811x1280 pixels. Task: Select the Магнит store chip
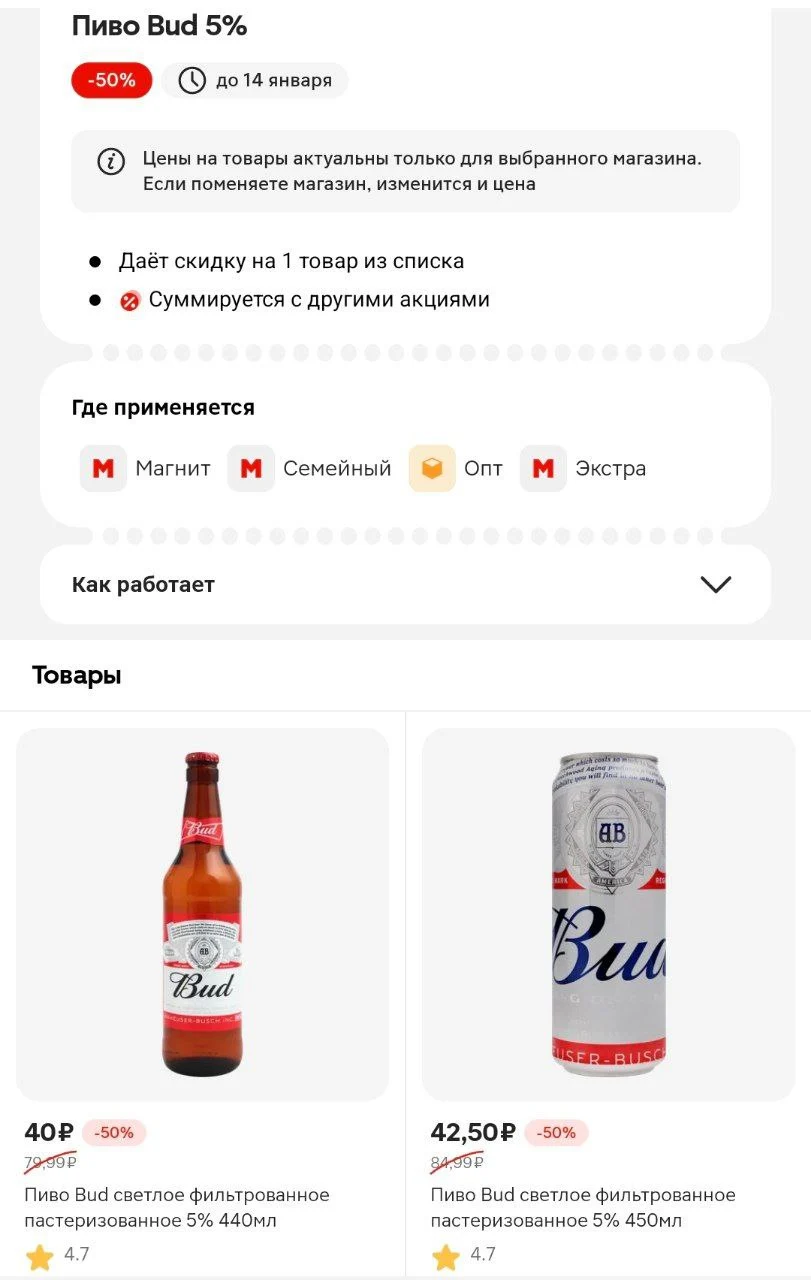click(x=145, y=469)
